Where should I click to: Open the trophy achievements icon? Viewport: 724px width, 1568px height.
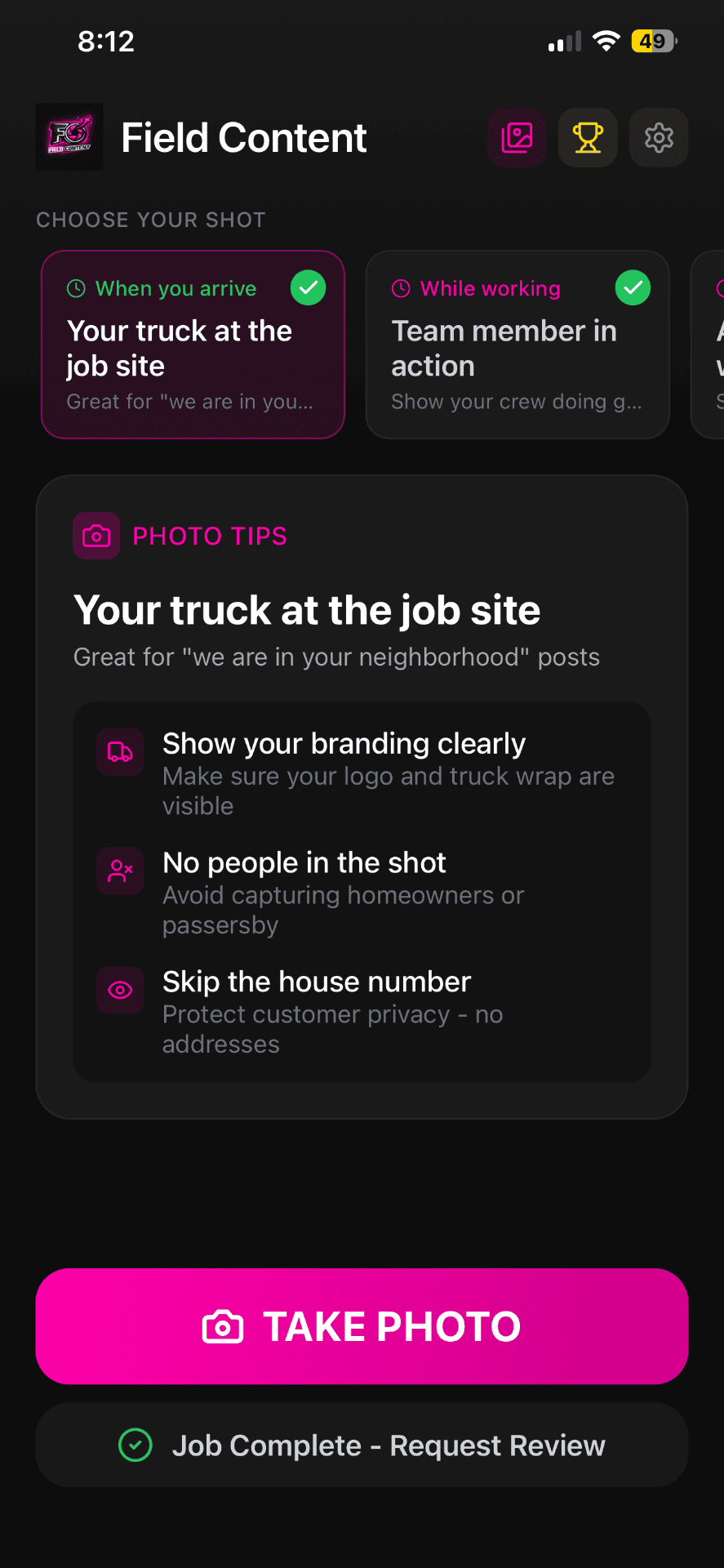tap(588, 137)
